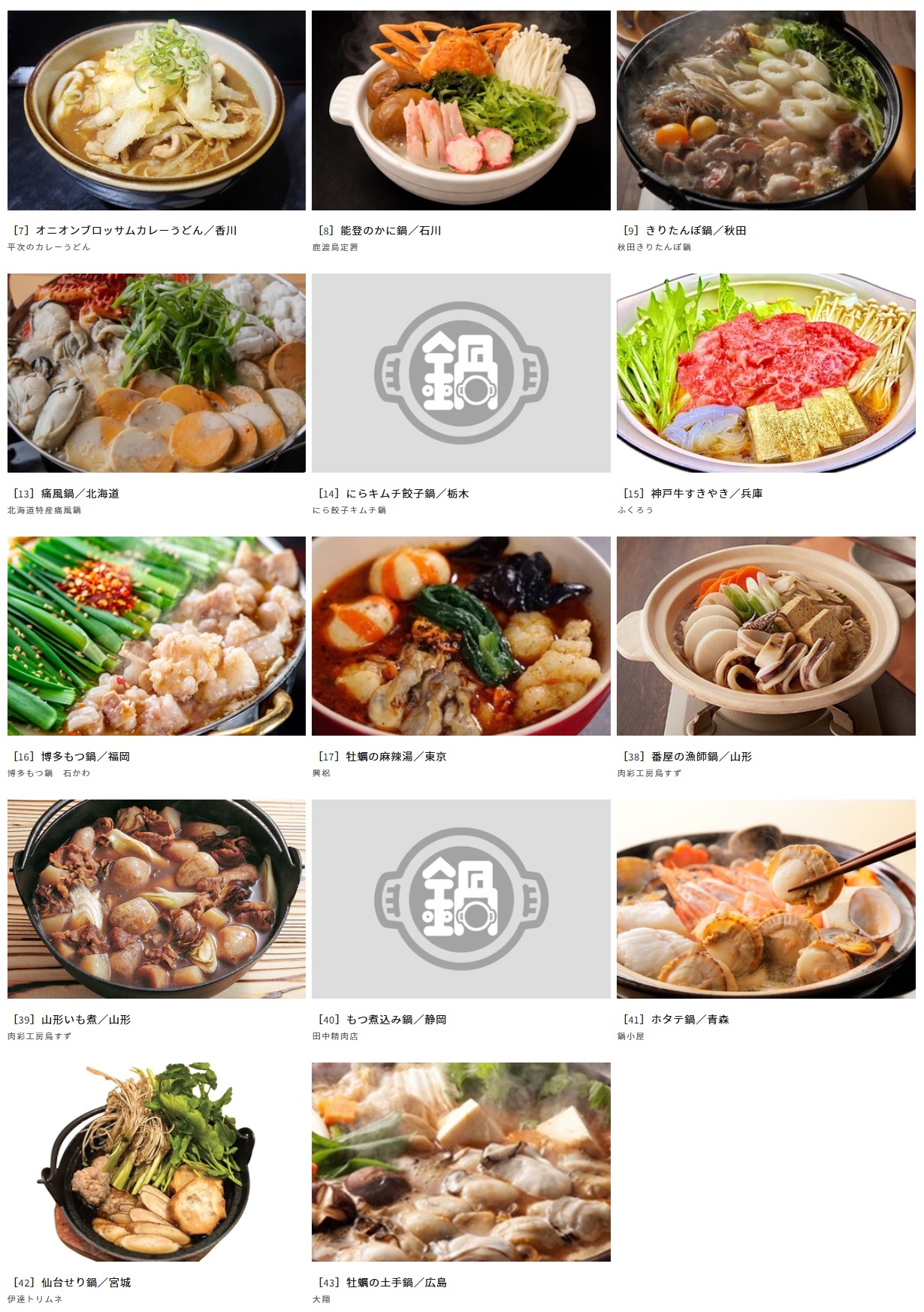
Task: Open the もつ煮込み鍋 (静岡) card
Action: point(460,899)
